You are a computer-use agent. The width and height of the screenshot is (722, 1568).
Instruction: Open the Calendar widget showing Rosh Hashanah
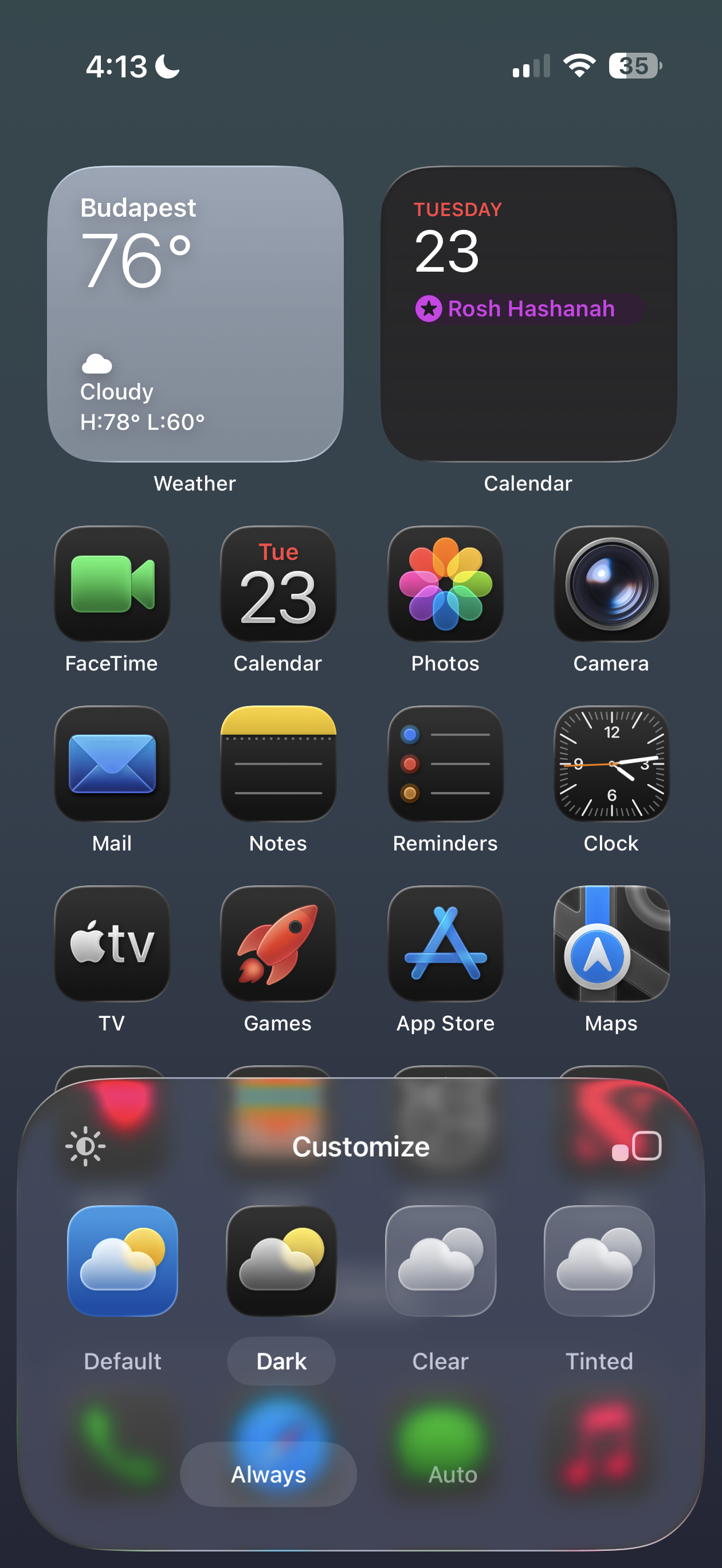tap(528, 313)
